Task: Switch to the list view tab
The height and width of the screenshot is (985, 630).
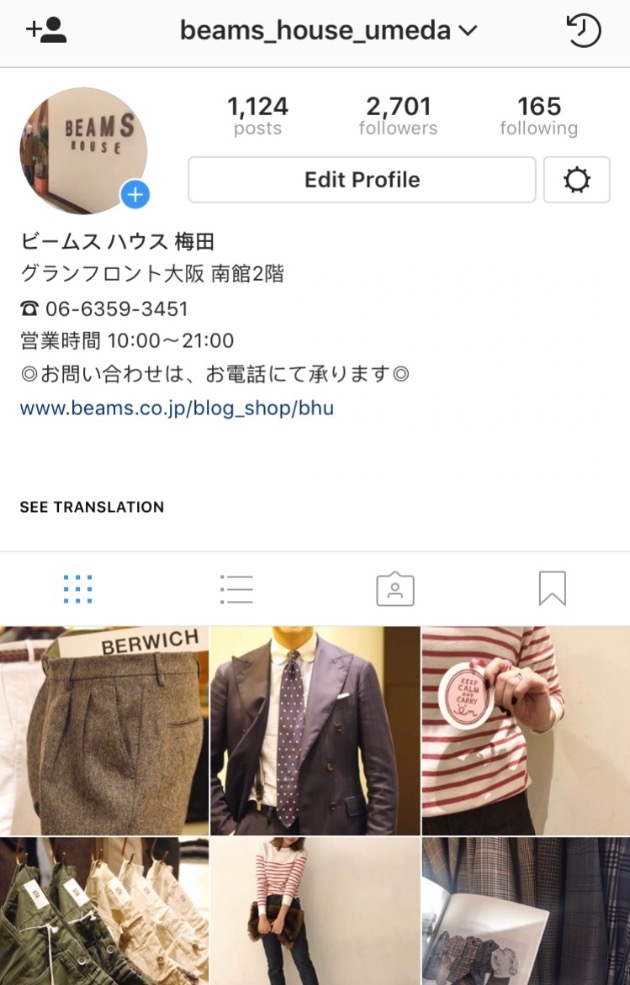Action: coord(236,589)
